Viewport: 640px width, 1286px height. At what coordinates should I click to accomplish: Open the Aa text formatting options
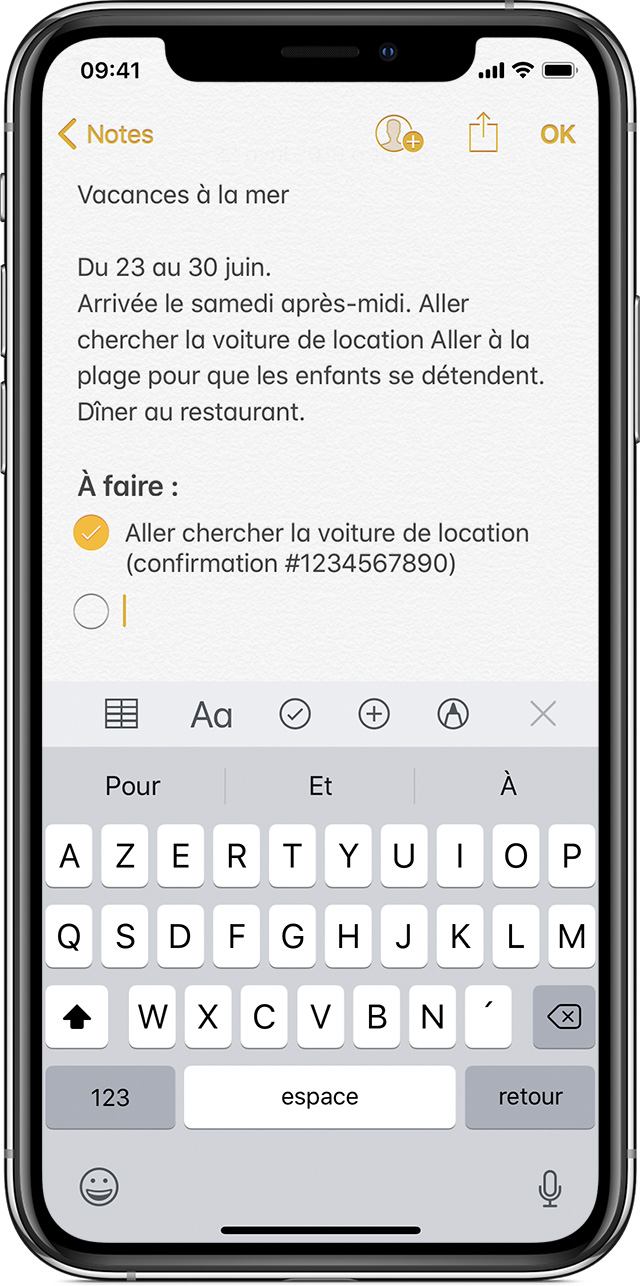tap(211, 715)
